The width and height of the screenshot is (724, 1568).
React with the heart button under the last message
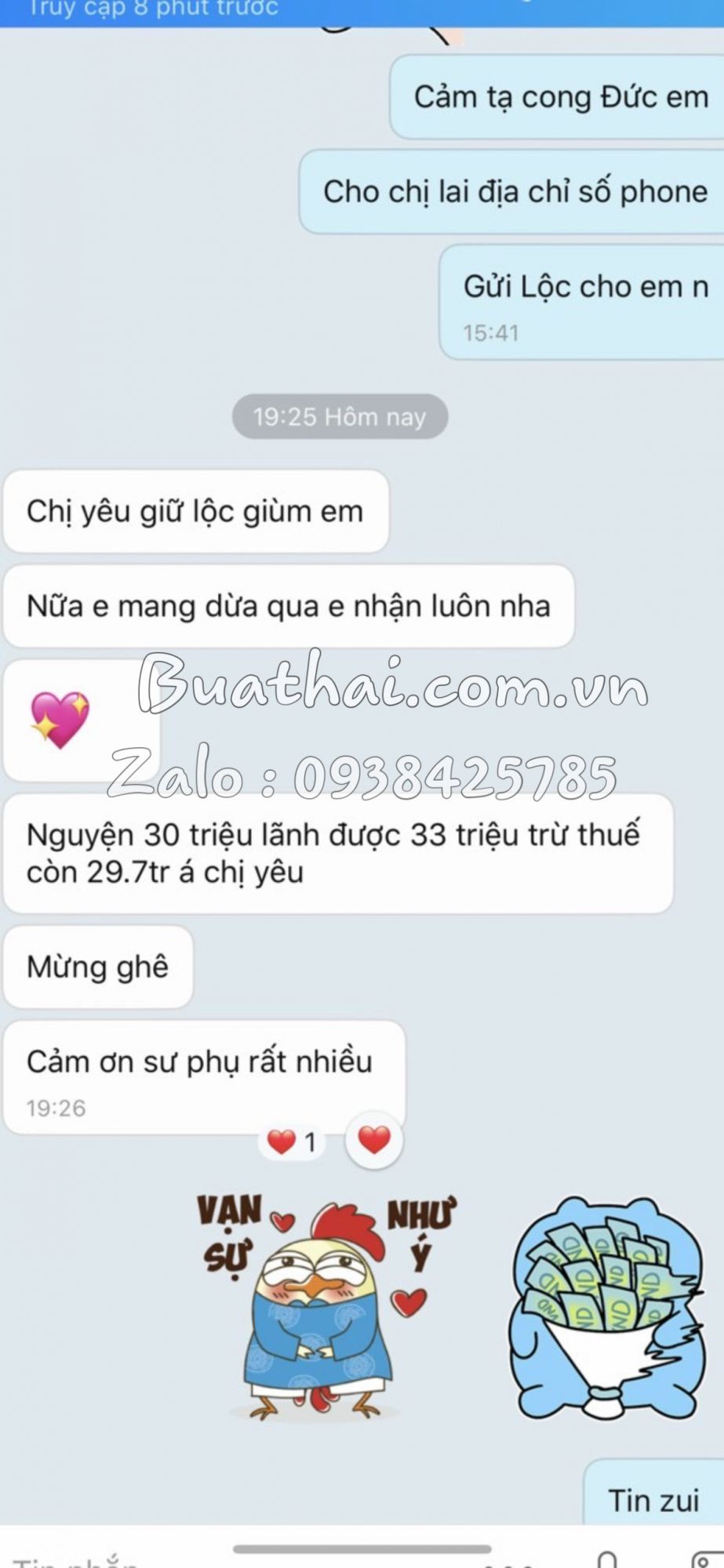pyautogui.click(x=374, y=1140)
